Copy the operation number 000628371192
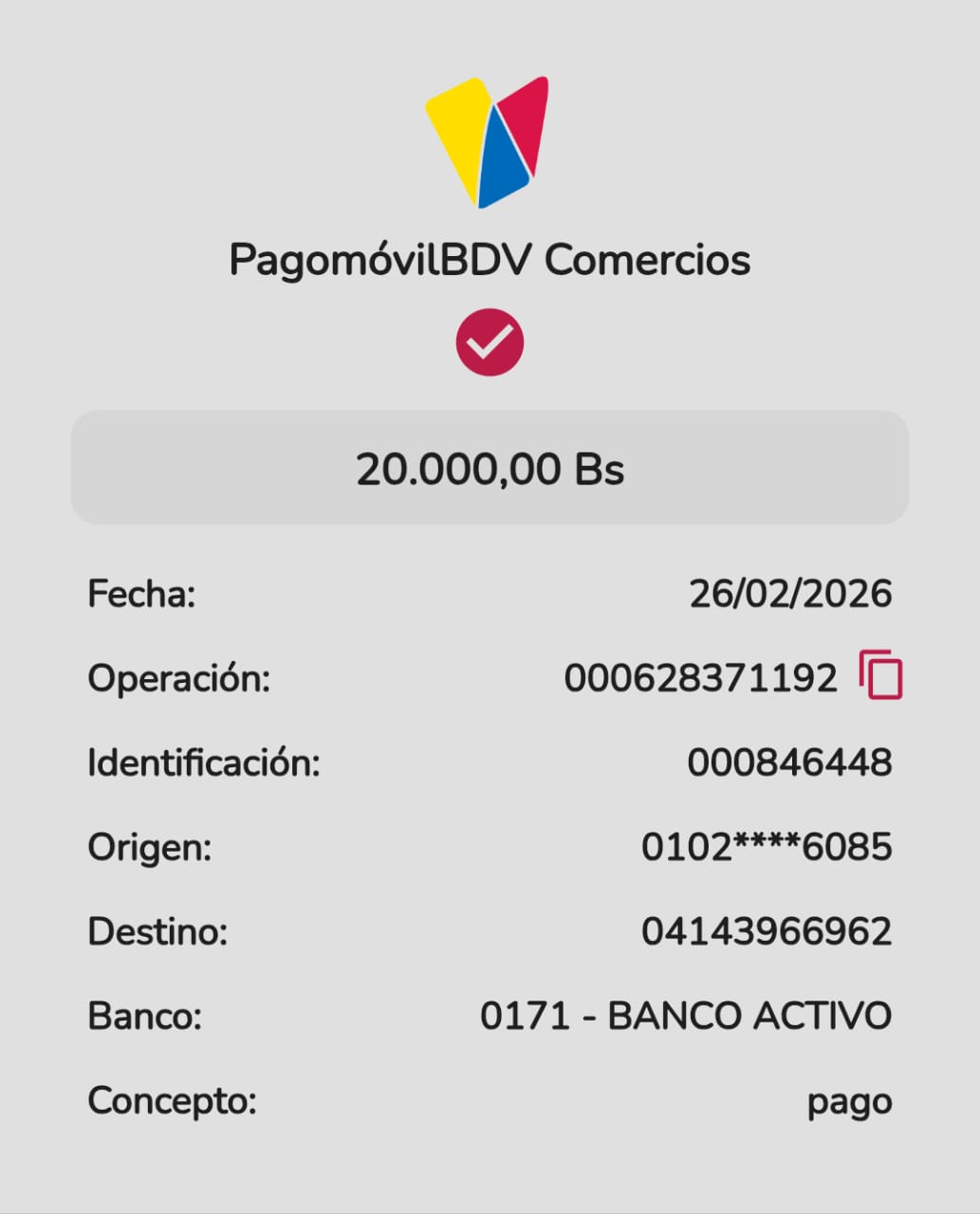 pos(880,675)
